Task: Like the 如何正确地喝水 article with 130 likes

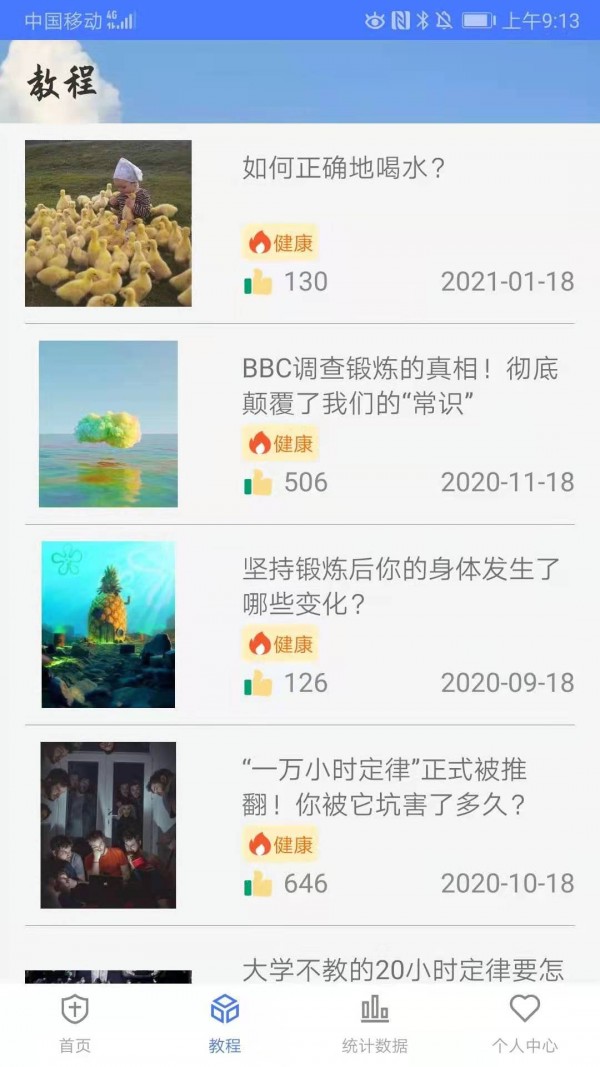Action: (x=258, y=282)
